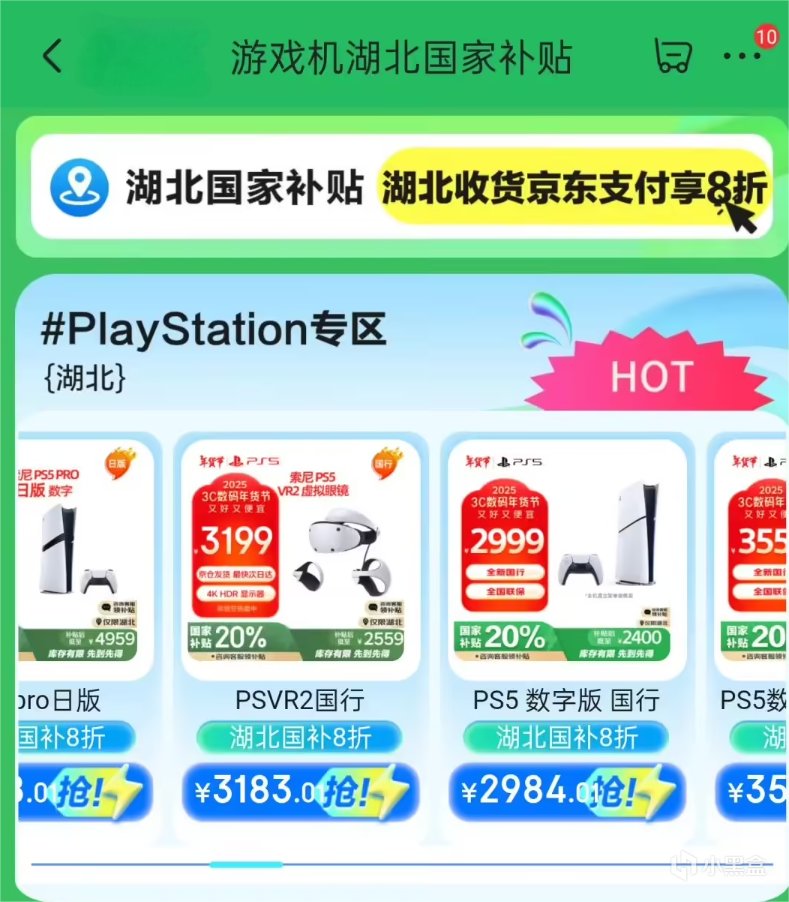Go back using the top-left arrow
The height and width of the screenshot is (902, 789).
(52, 56)
